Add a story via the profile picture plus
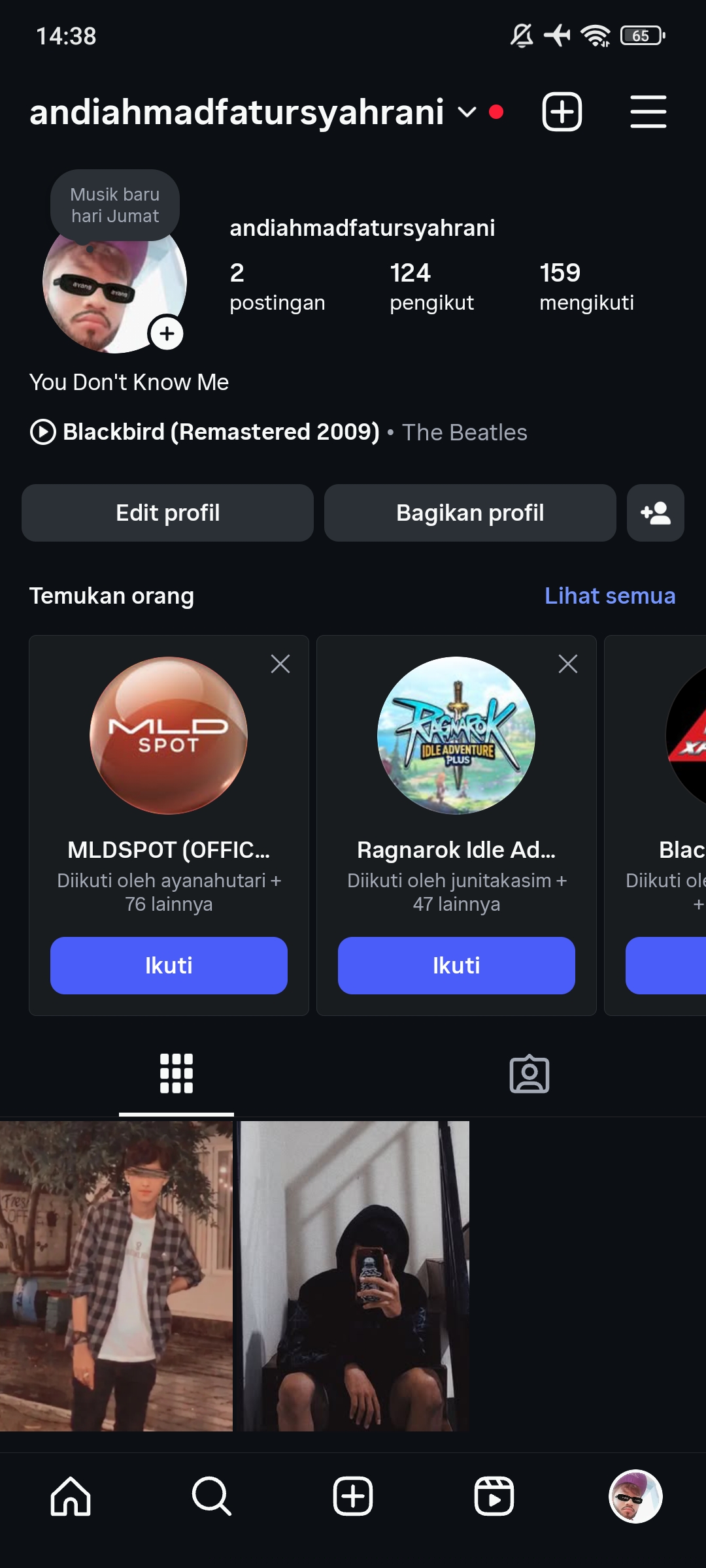Screen dimensions: 706x1568 167,334
